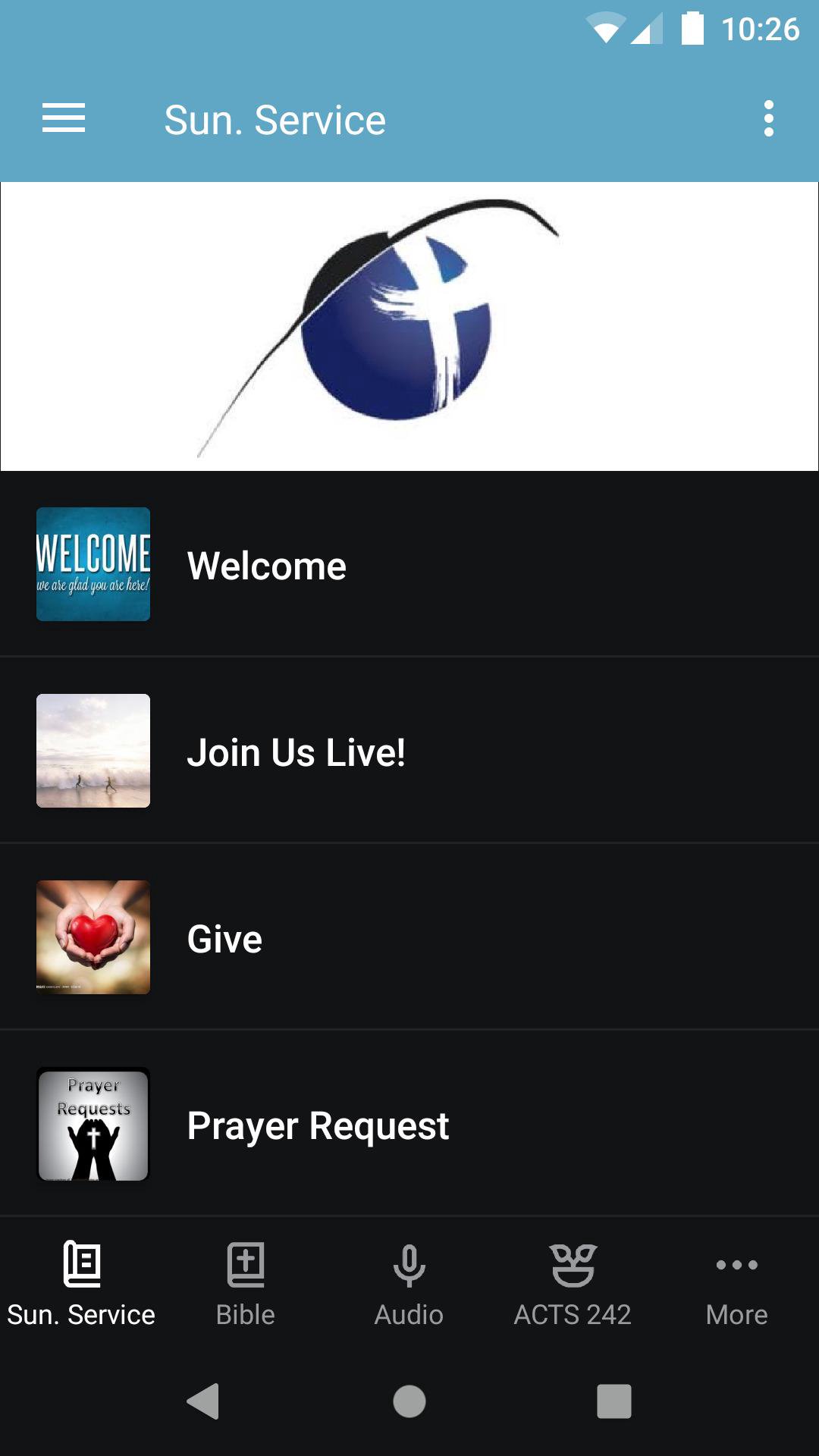Open the Give row
The height and width of the screenshot is (1456, 819).
pos(409,938)
